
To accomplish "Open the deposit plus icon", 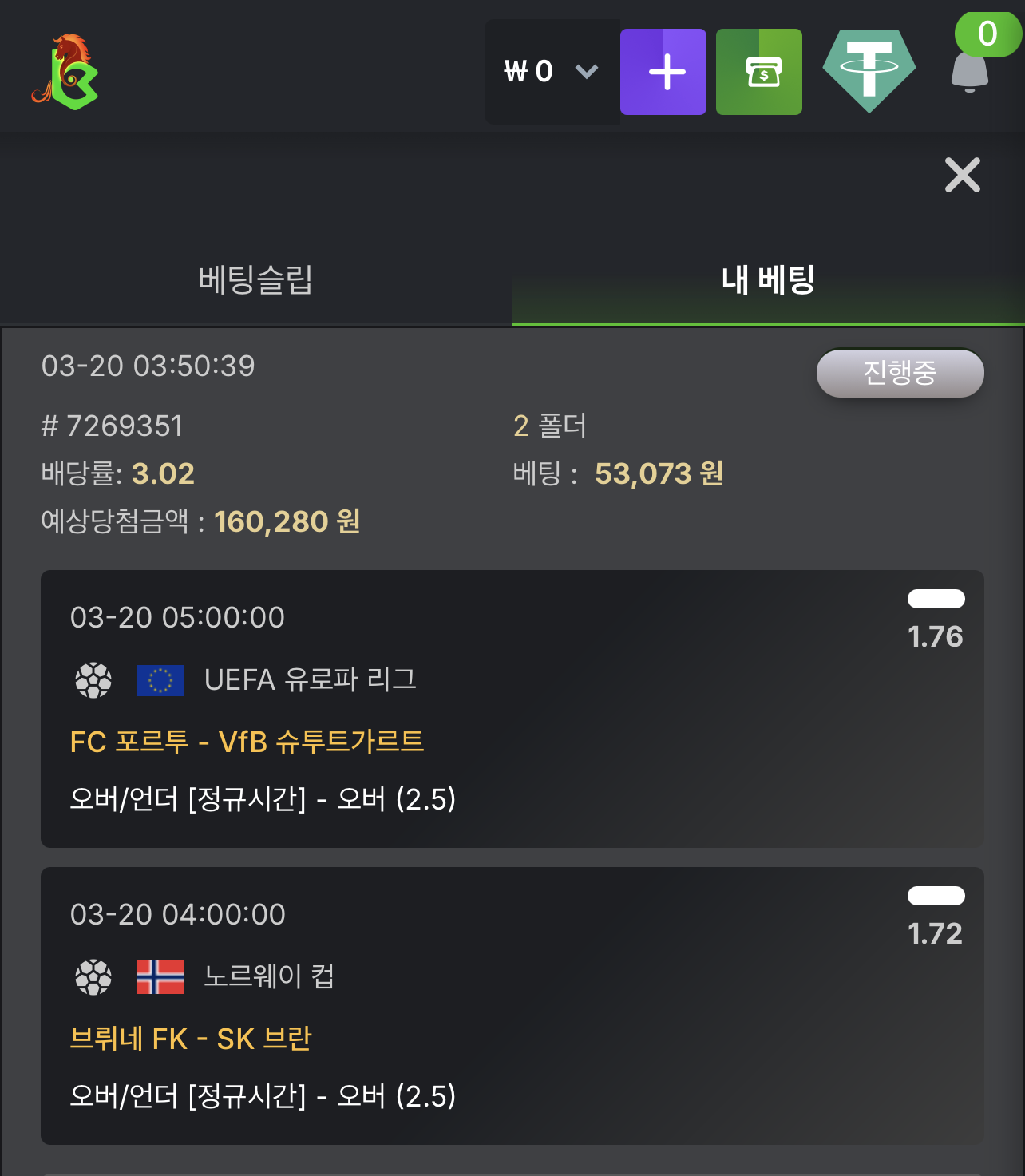I will click(663, 70).
